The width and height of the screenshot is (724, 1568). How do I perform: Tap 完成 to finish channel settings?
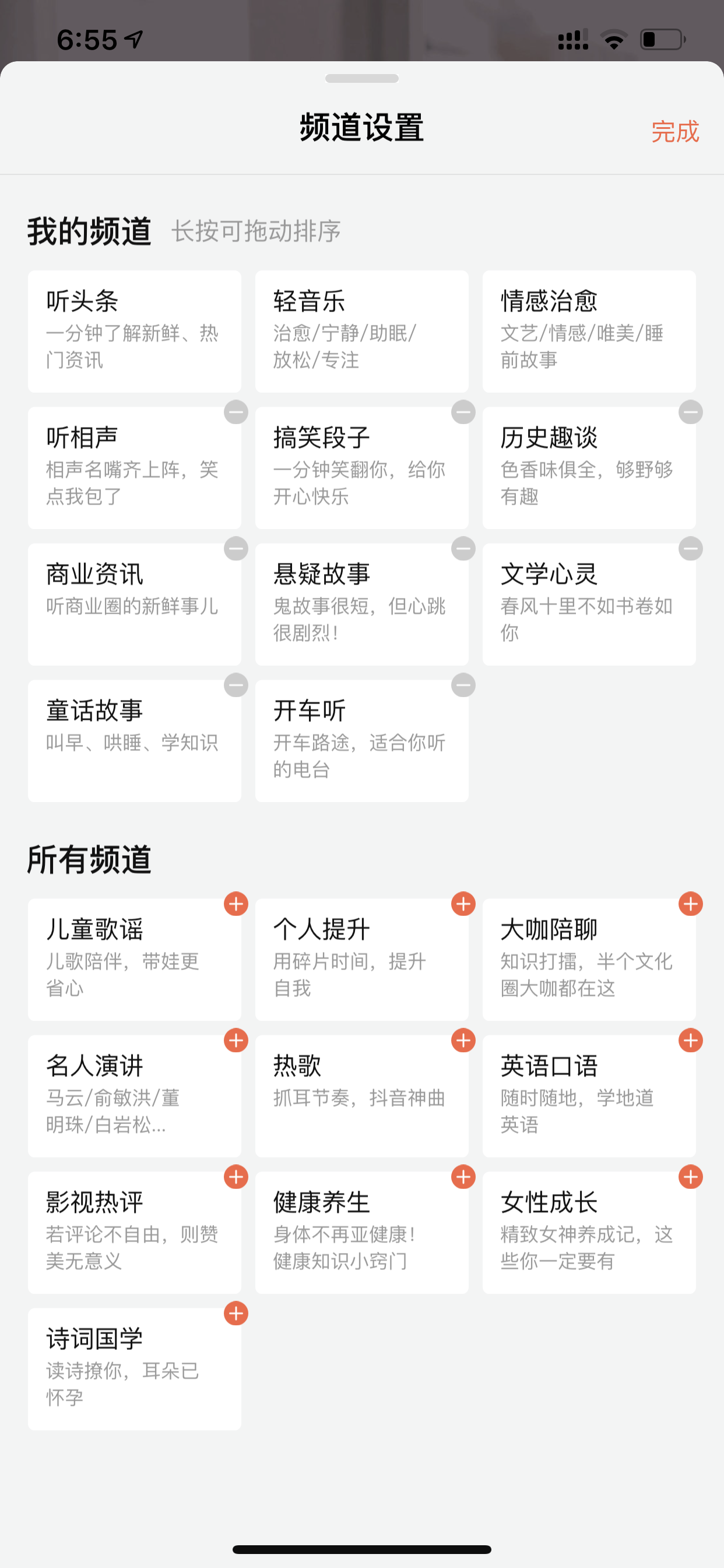pyautogui.click(x=674, y=131)
